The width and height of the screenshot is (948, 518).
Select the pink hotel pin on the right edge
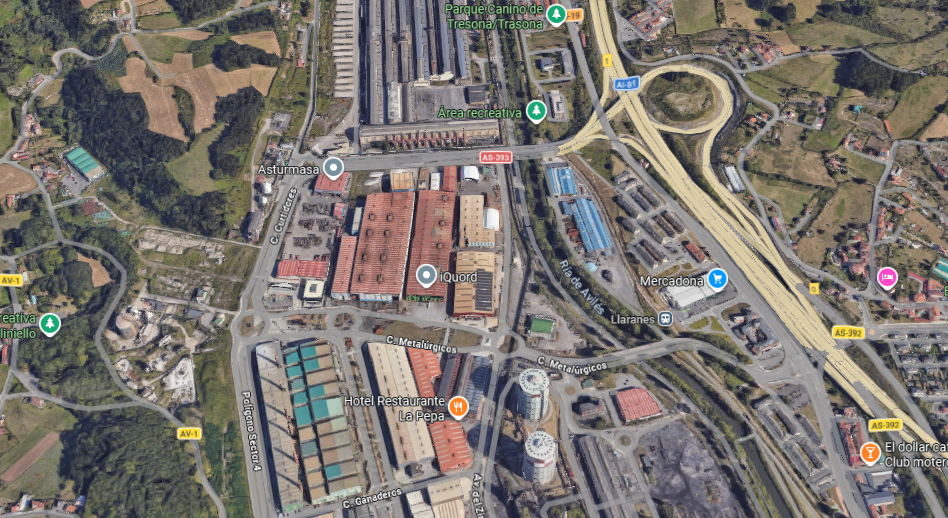pos(886,276)
